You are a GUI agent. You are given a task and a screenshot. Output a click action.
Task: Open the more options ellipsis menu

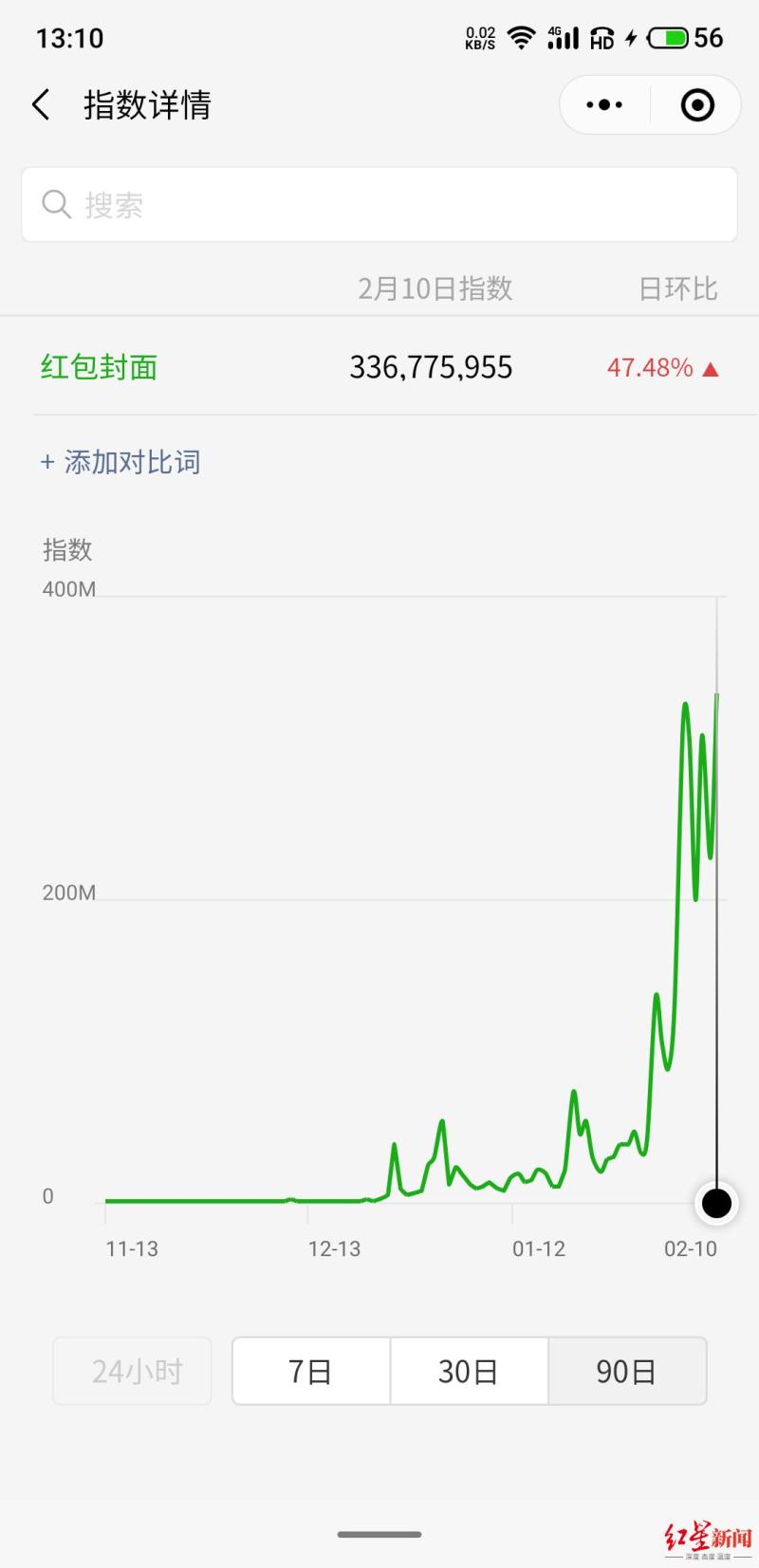[603, 104]
